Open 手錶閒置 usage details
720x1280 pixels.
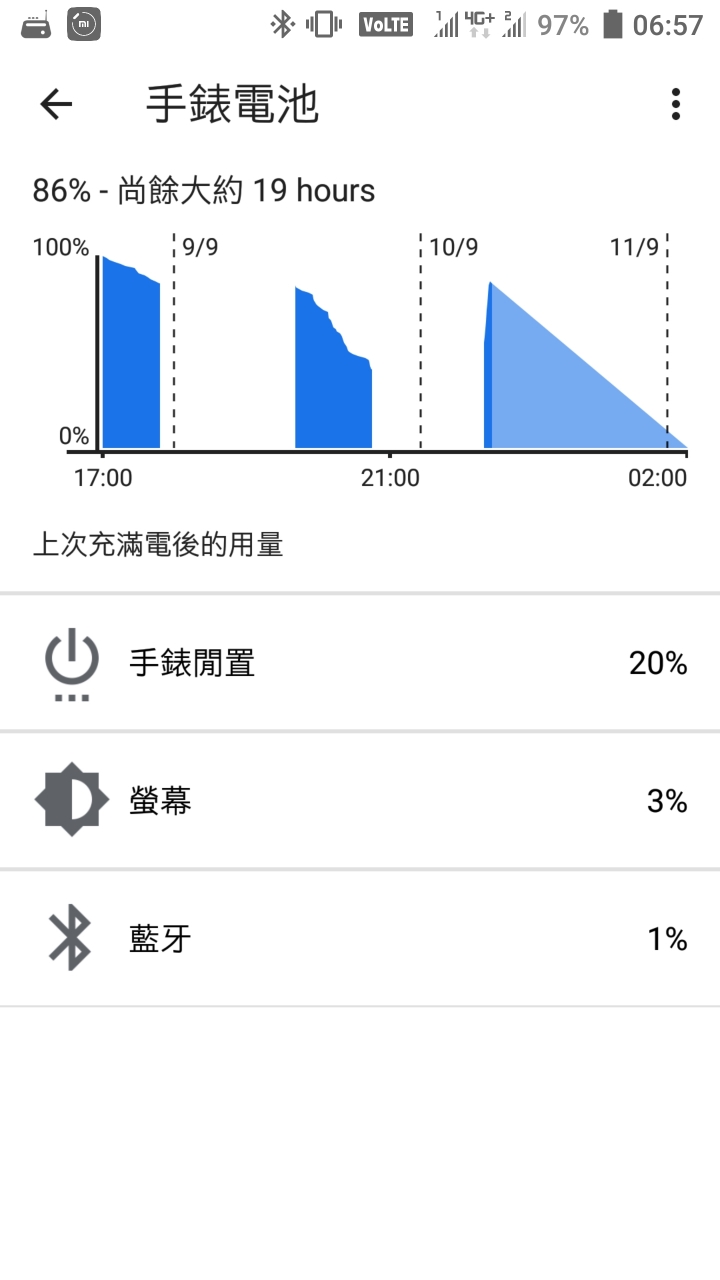click(x=360, y=663)
